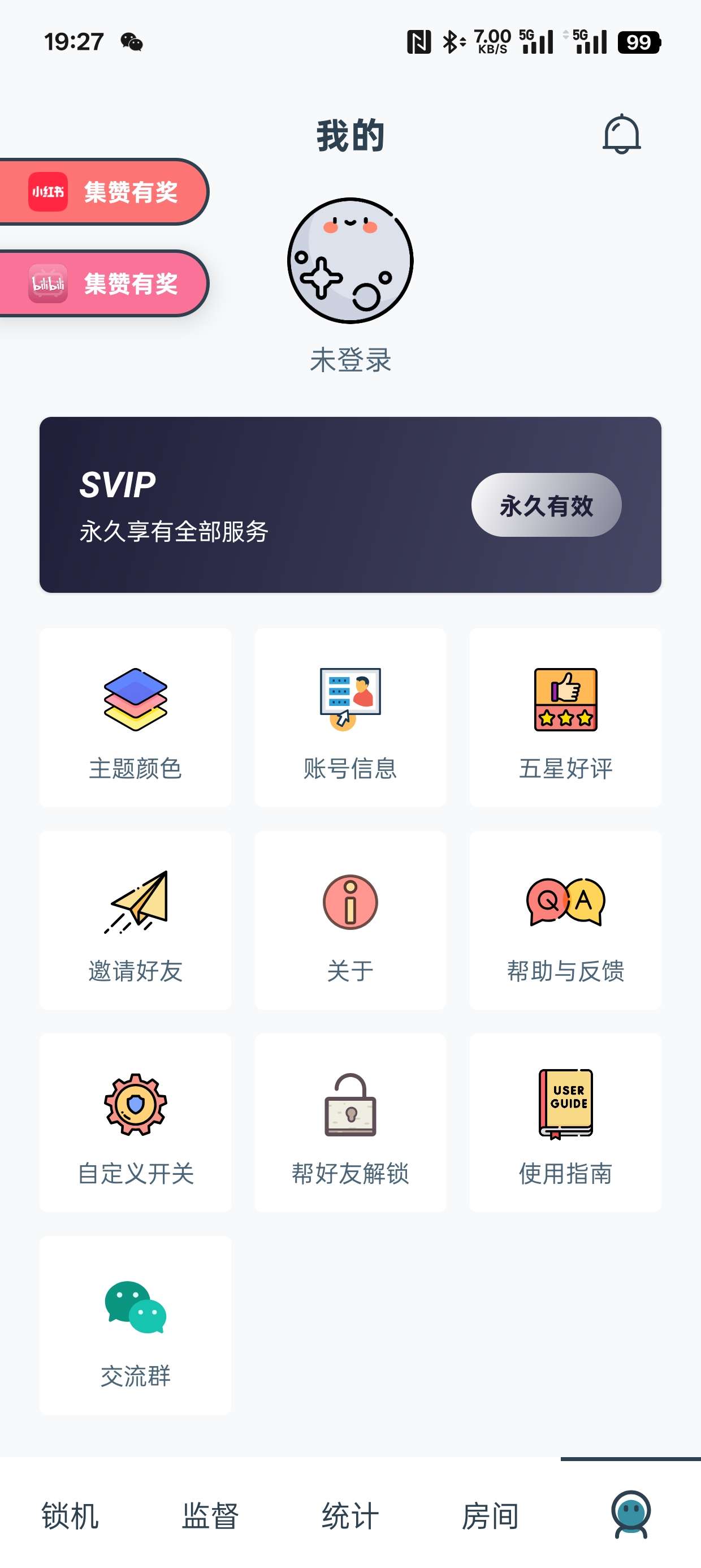Open 帮好友解锁 unlock for friend
The height and width of the screenshot is (1568, 701).
[350, 1123]
